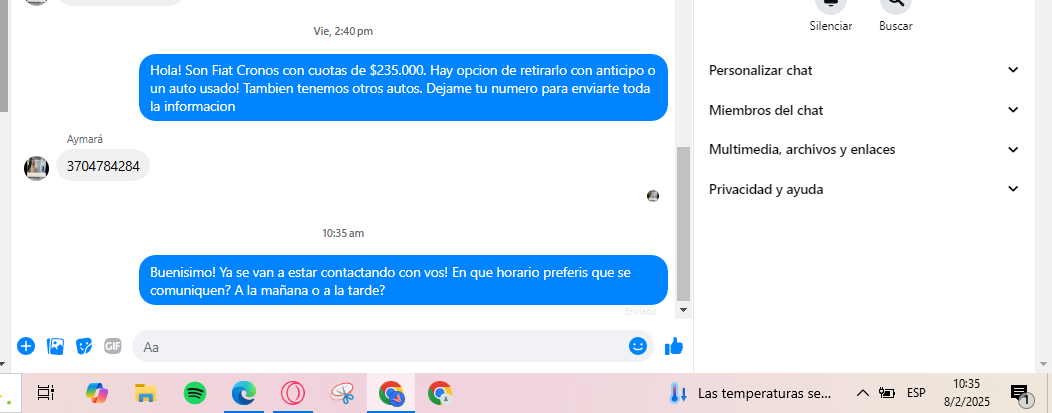Expand Miembros del chat section

coord(864,110)
